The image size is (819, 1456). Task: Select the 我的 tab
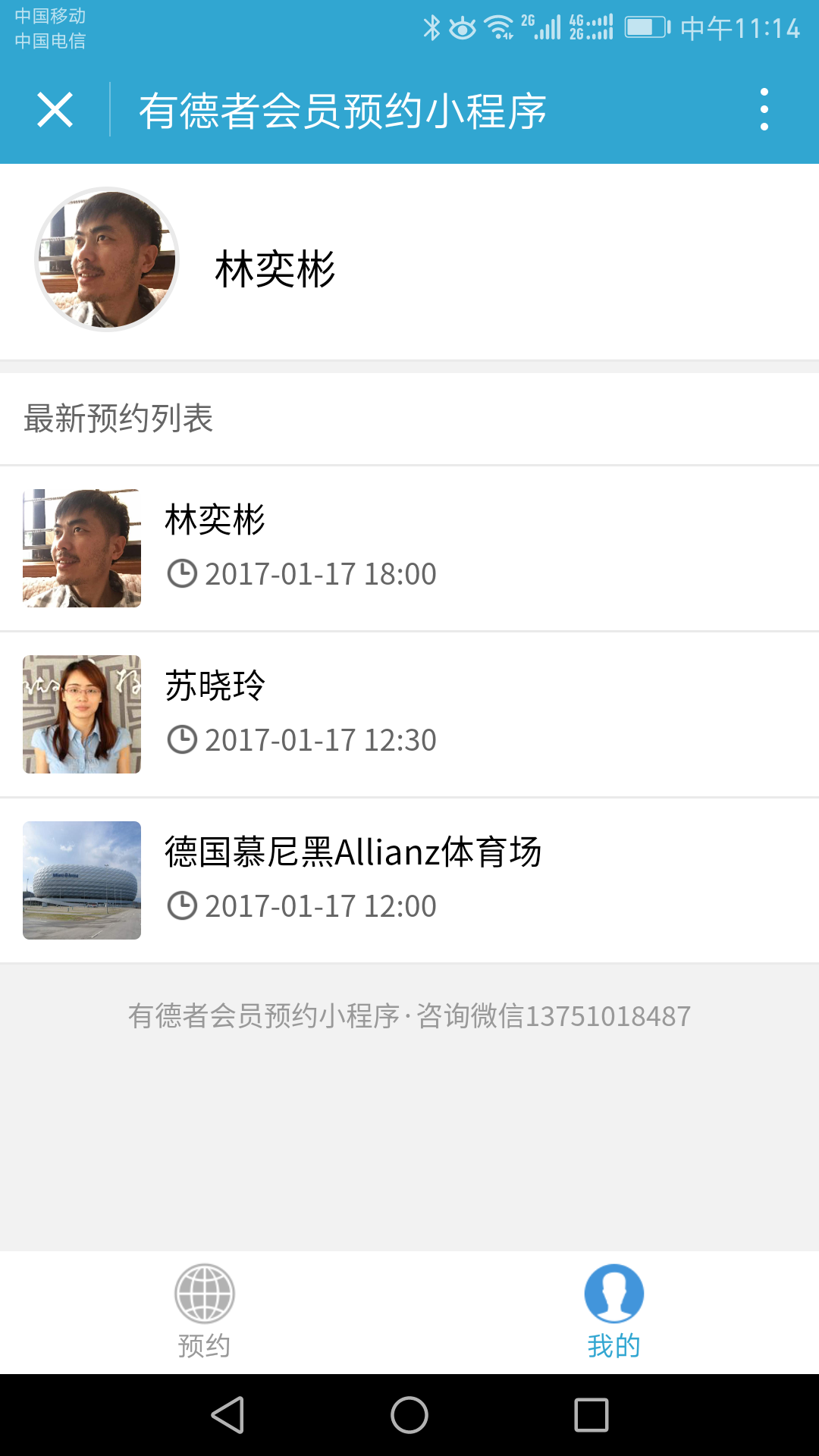614,1312
